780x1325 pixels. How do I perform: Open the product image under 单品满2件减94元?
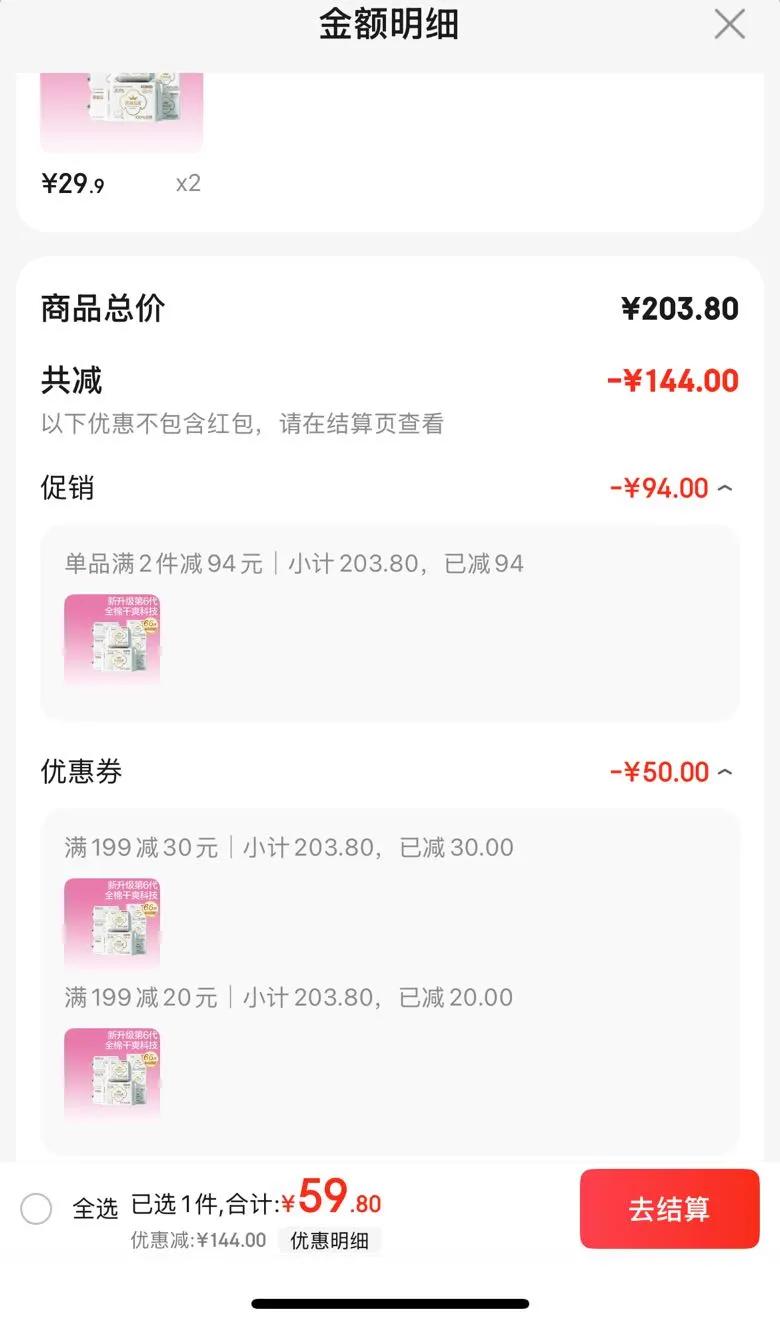[112, 640]
